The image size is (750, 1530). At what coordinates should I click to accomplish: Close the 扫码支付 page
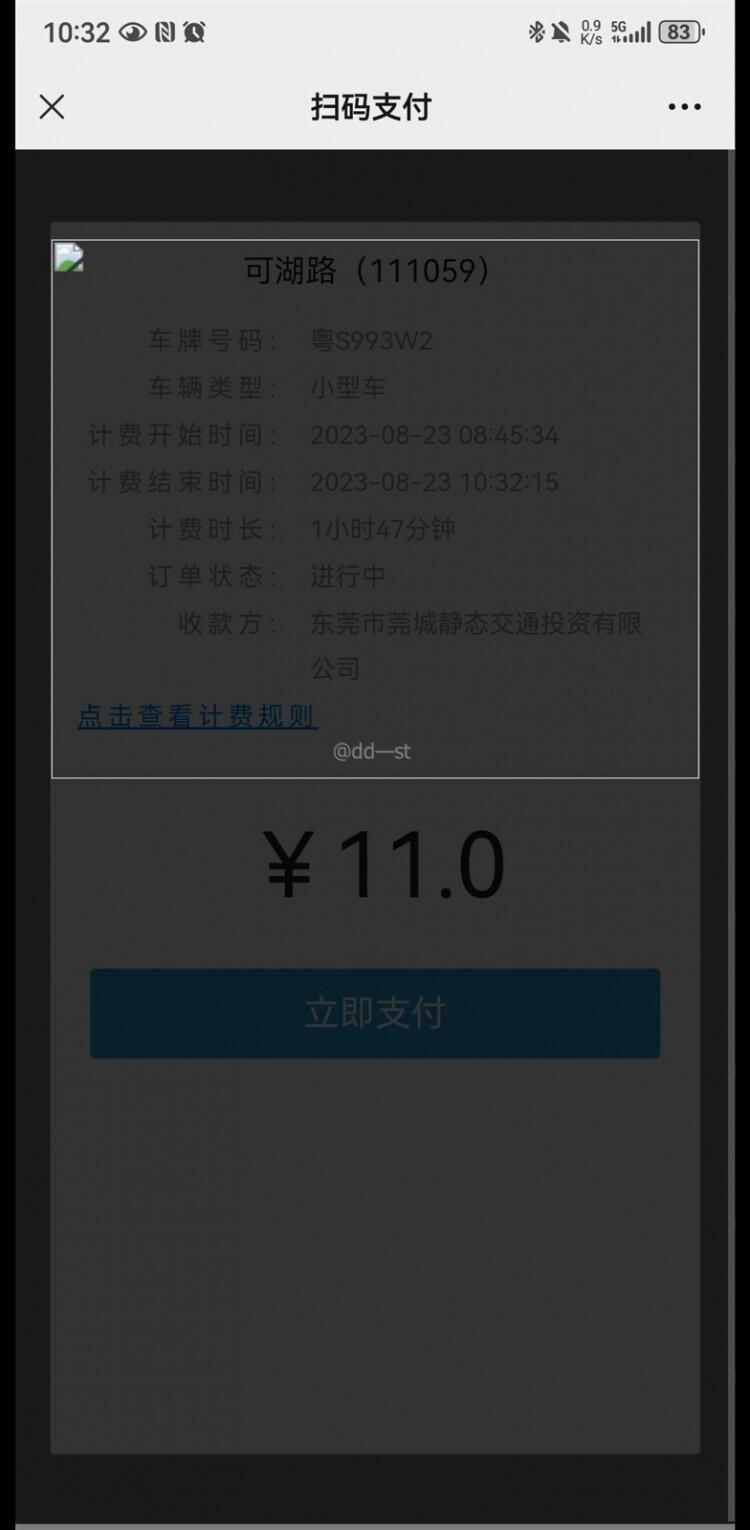(52, 107)
